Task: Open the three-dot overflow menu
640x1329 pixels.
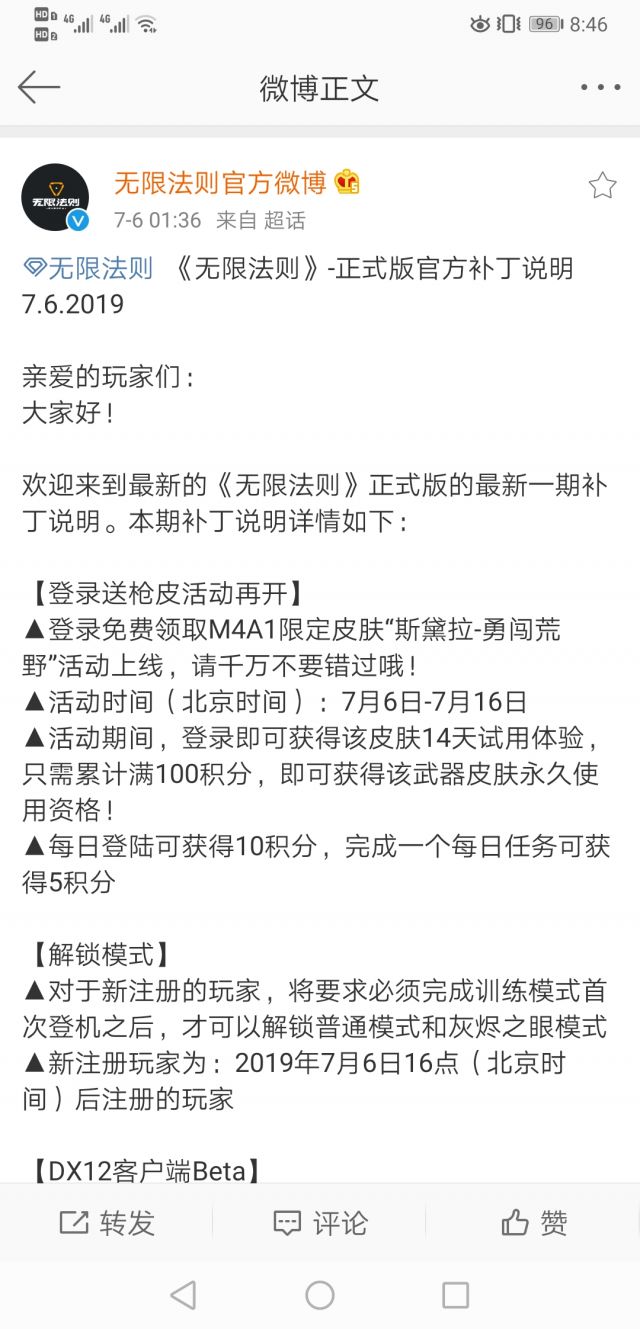Action: [x=600, y=88]
